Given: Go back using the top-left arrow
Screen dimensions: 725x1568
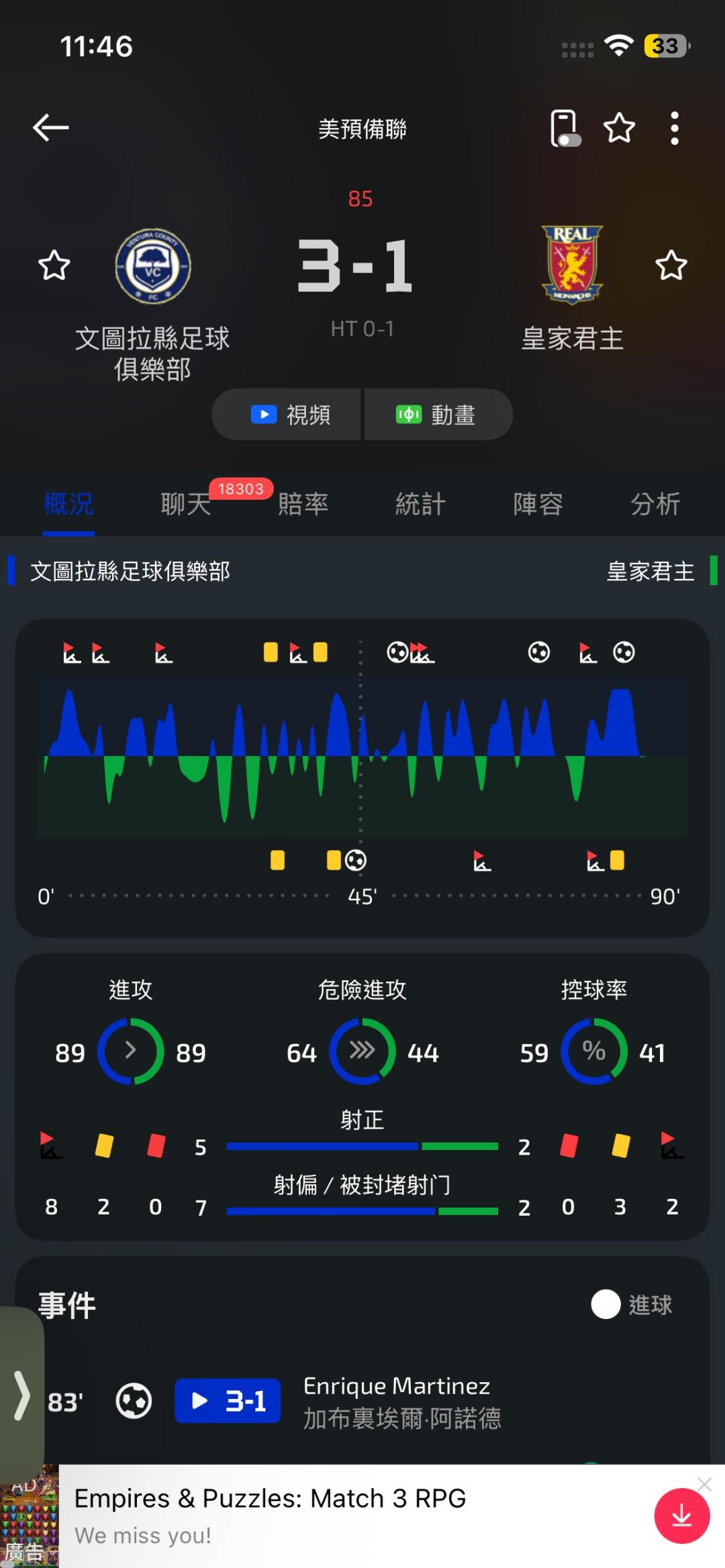Looking at the screenshot, I should 51,127.
